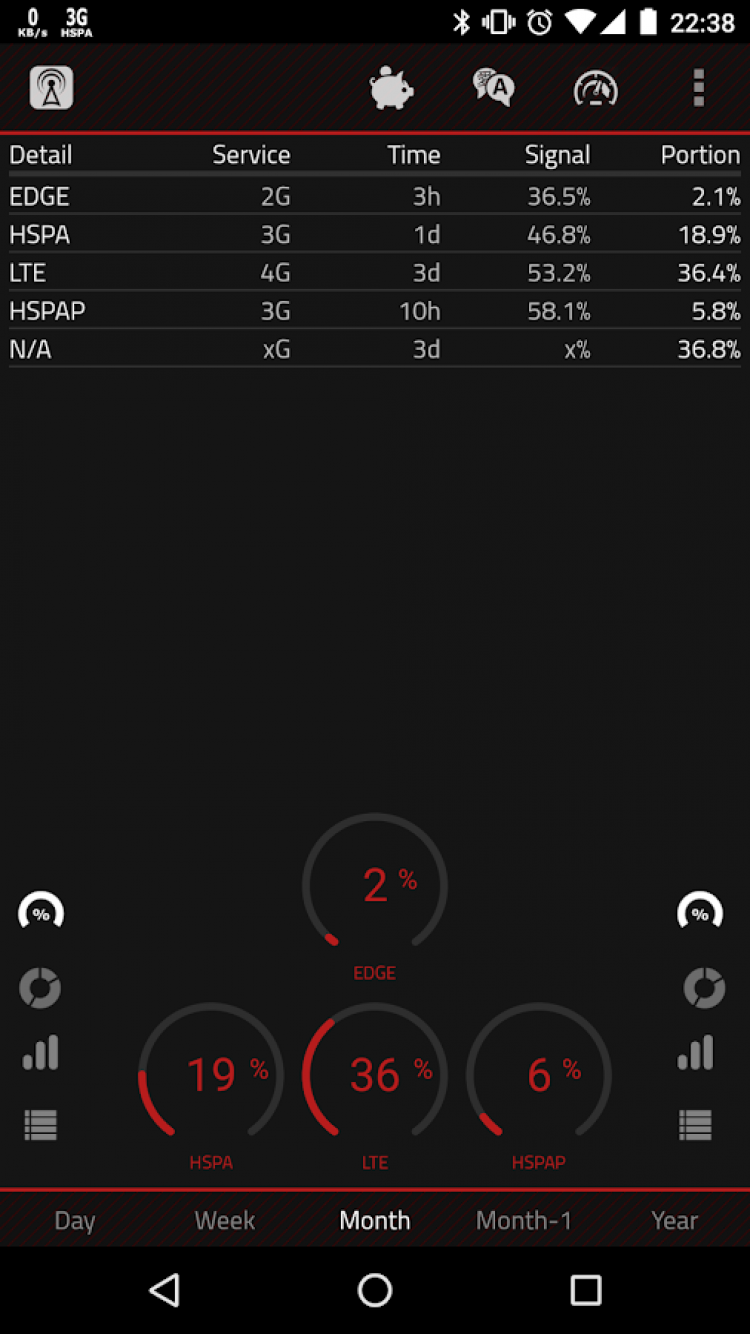Open the speedometer gauge tool

pos(595,87)
